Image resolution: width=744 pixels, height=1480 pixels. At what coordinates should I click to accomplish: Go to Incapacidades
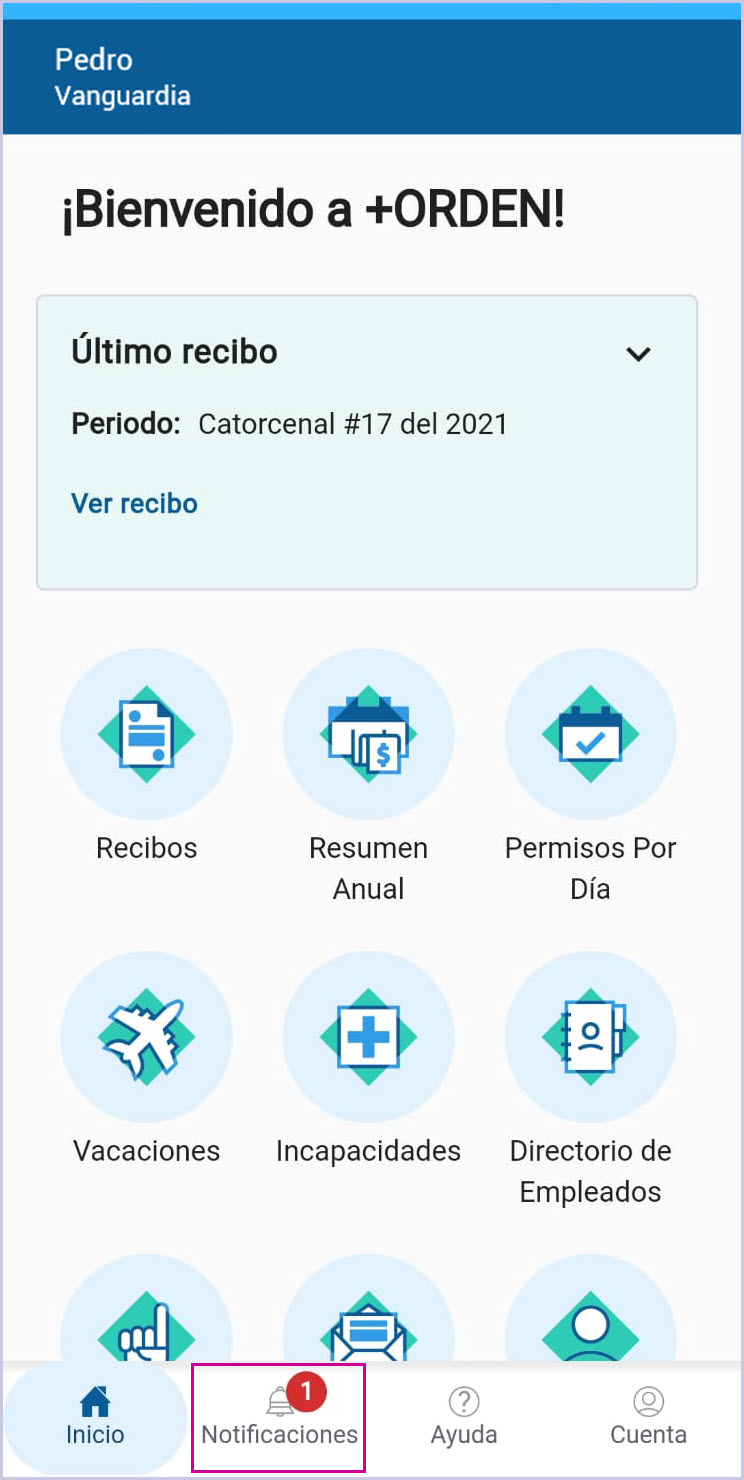point(368,1037)
